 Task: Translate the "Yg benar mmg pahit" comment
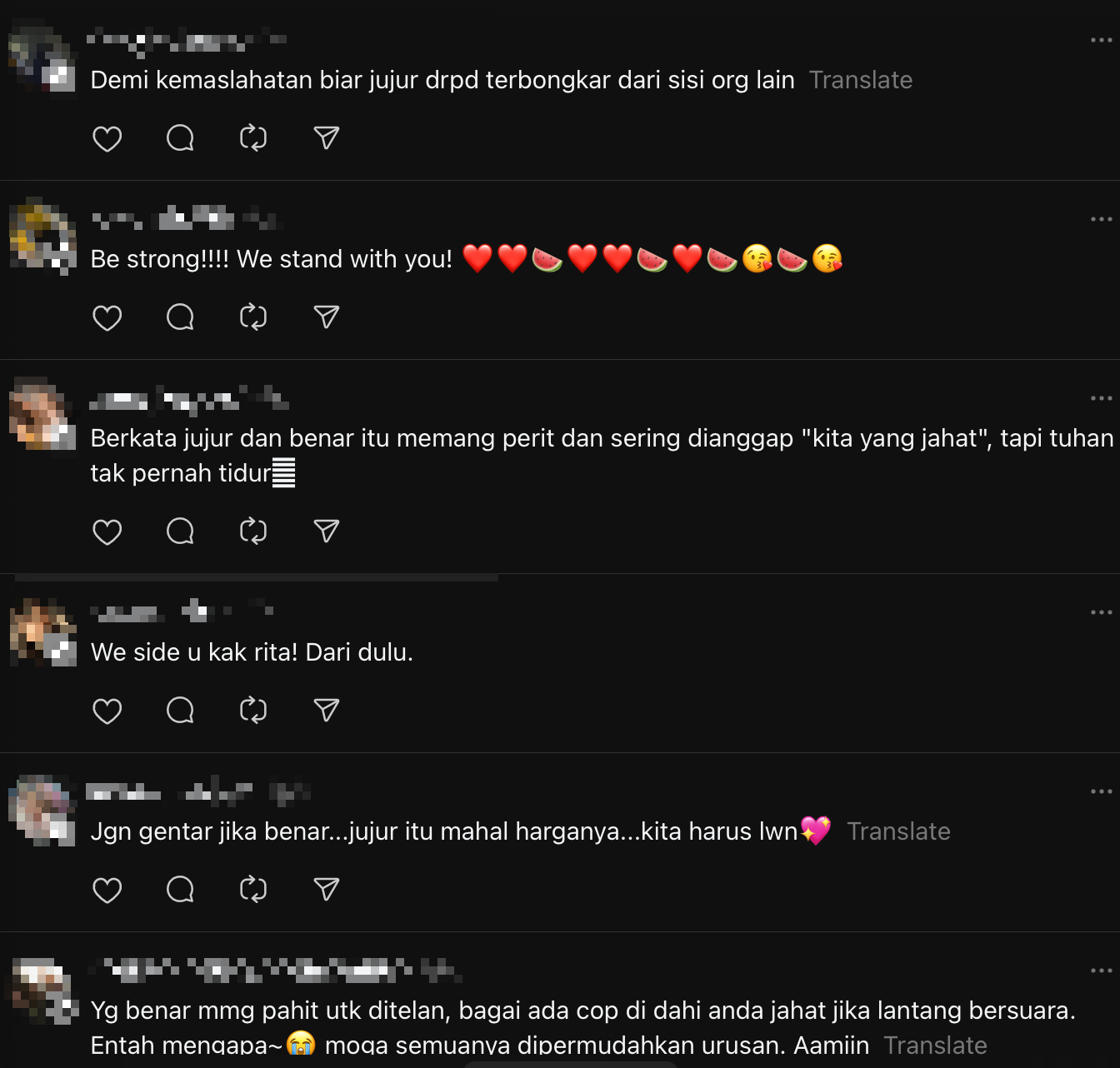935,1045
